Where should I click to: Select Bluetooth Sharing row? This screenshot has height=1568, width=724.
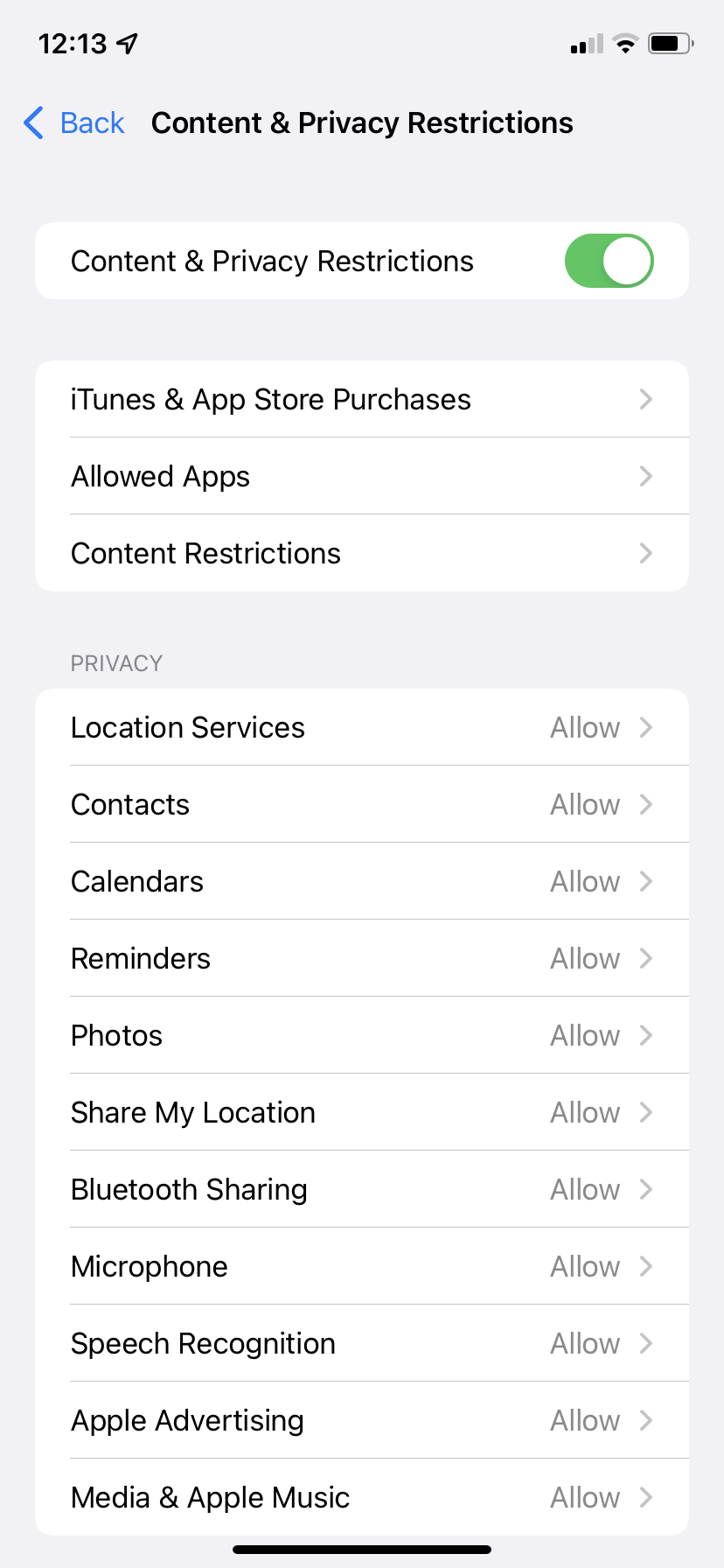click(x=361, y=1190)
